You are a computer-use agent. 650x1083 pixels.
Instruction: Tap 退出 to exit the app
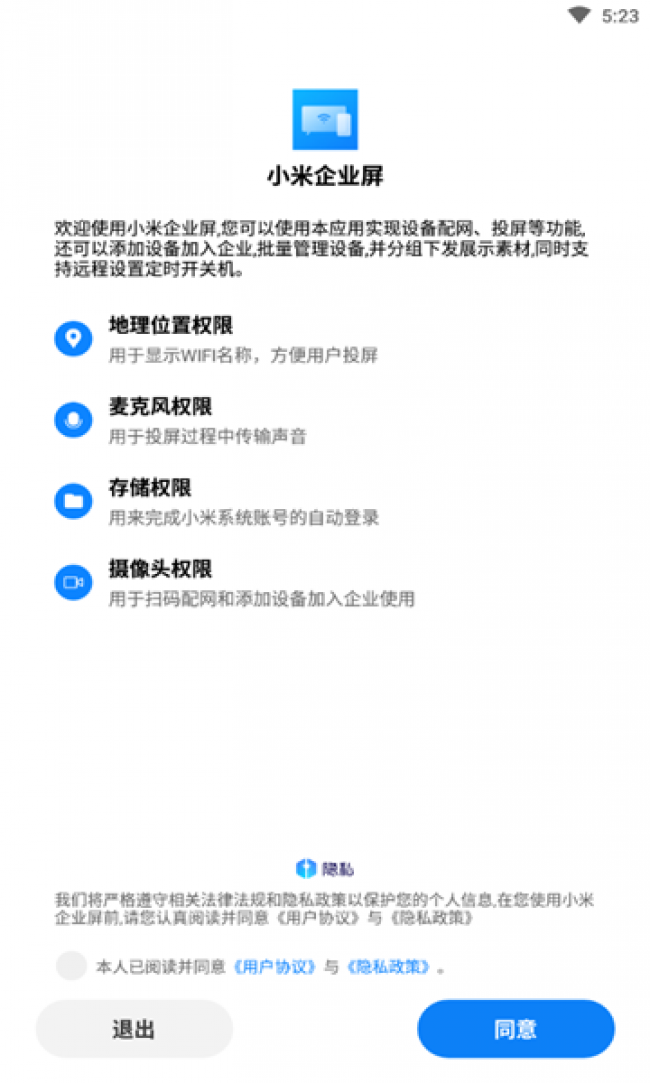pyautogui.click(x=134, y=1029)
